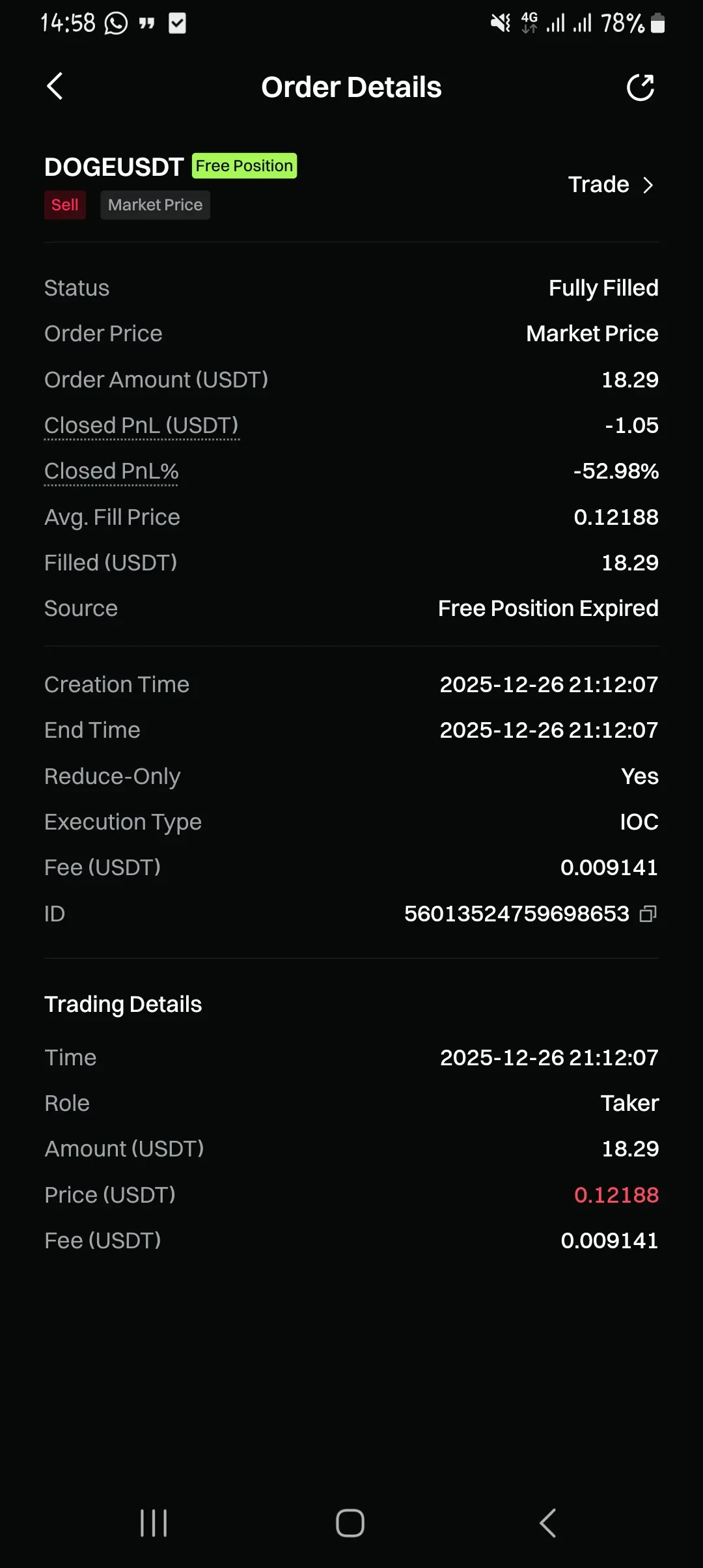The height and width of the screenshot is (1568, 703).
Task: Show Closed PnL (USDT) explanation
Action: tap(141, 425)
